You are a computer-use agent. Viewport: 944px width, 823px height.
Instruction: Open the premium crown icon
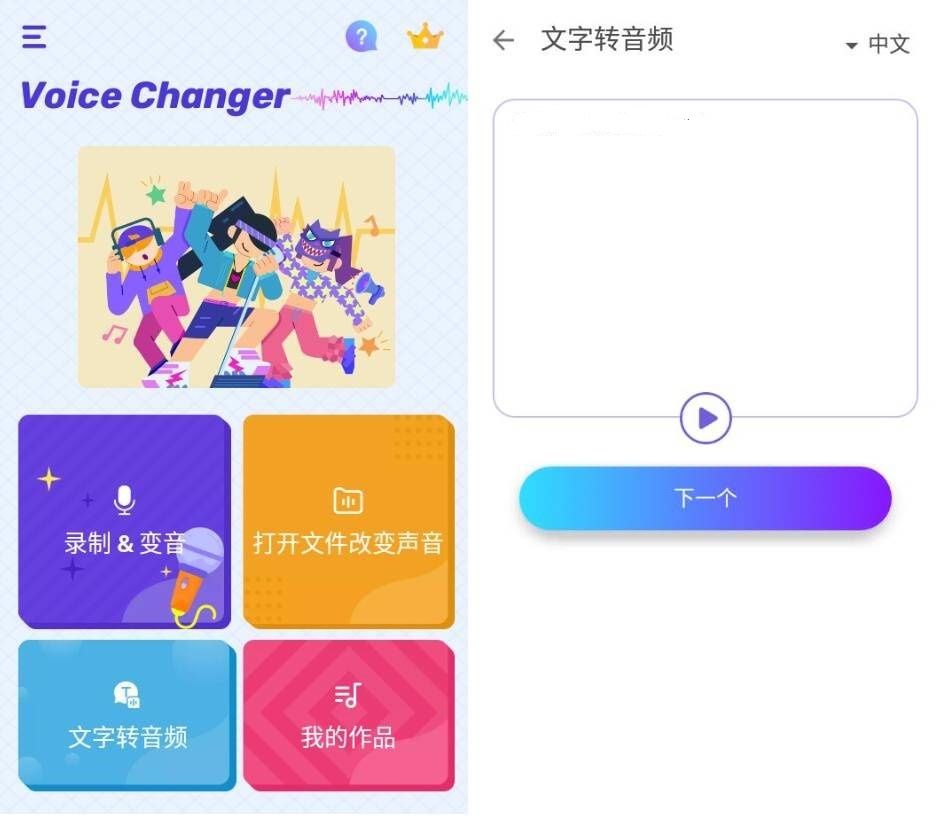(425, 38)
